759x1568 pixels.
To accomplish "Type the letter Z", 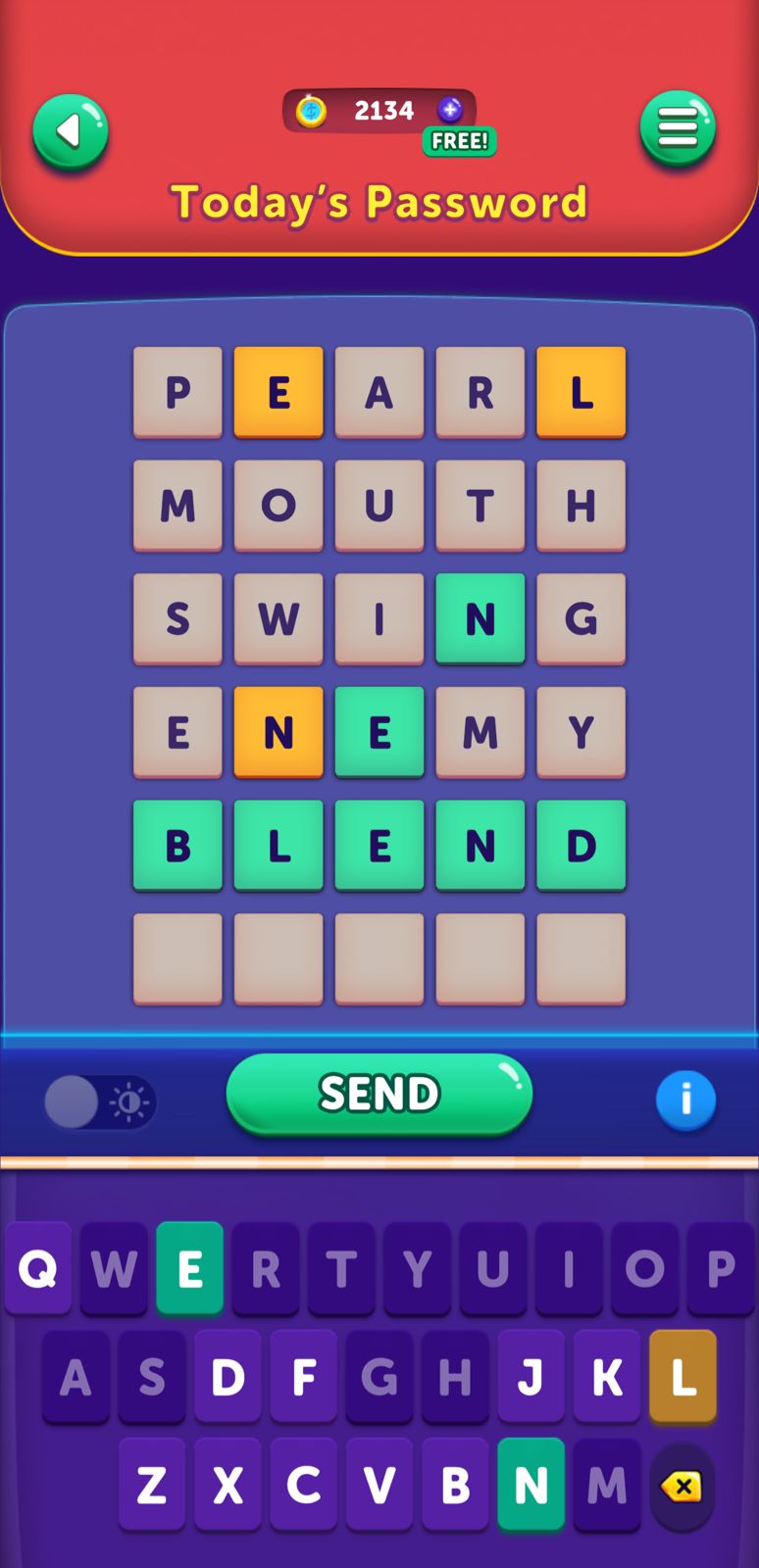I will 152,1484.
